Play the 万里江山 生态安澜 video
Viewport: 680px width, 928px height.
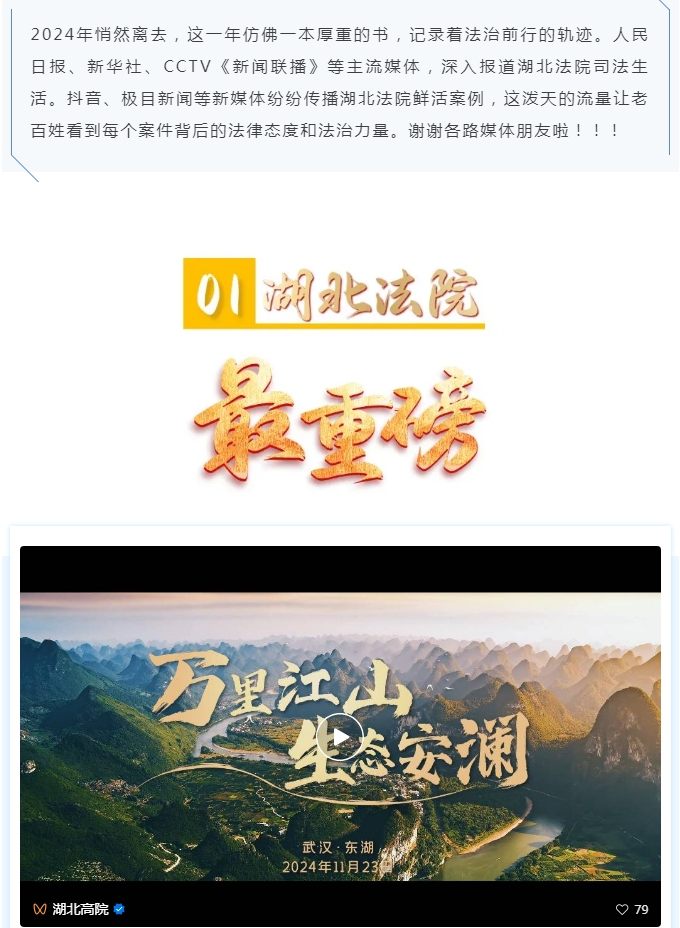pyautogui.click(x=340, y=737)
